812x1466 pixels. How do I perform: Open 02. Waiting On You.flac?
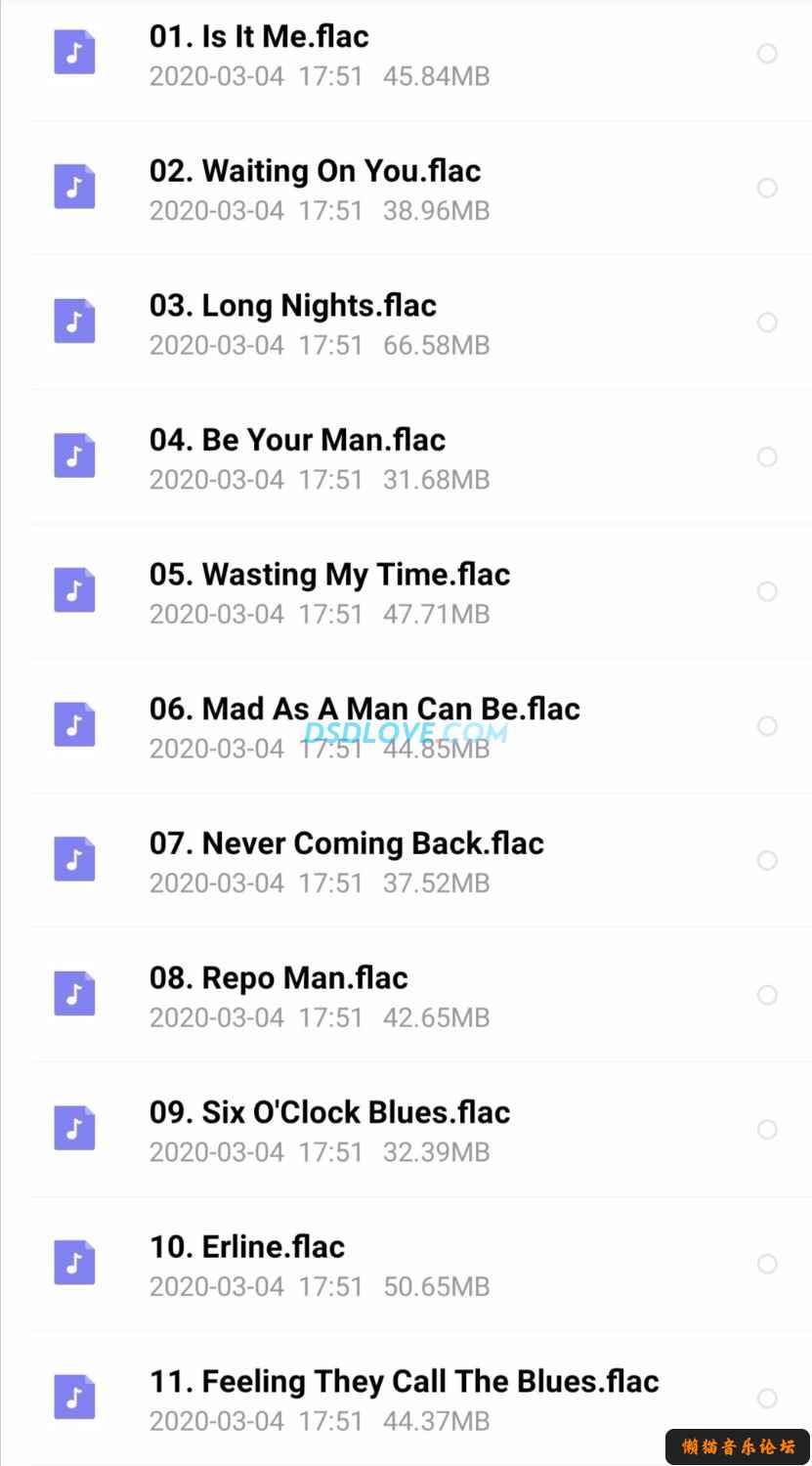tap(315, 172)
